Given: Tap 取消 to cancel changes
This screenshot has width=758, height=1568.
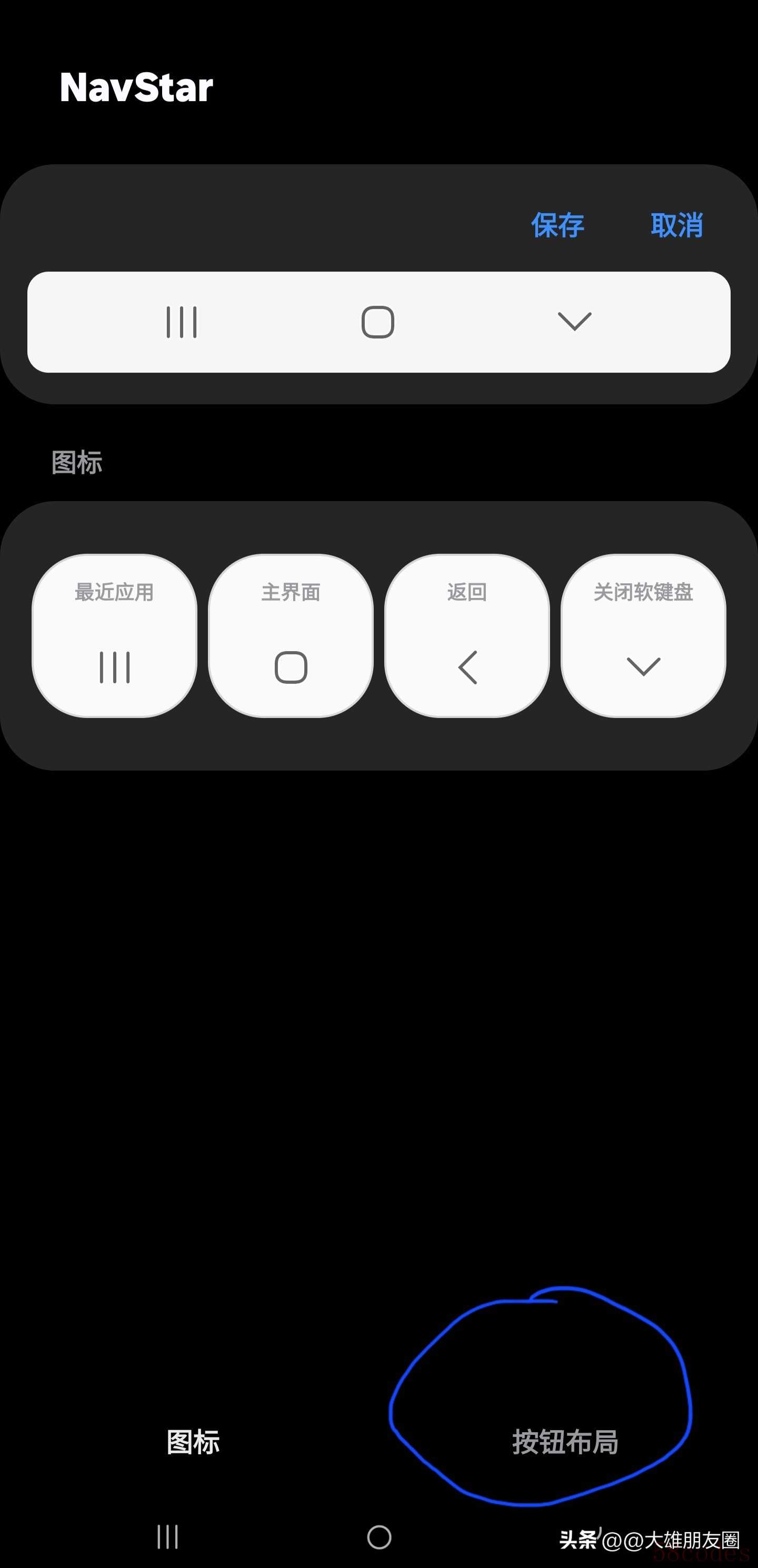Looking at the screenshot, I should coord(676,225).
